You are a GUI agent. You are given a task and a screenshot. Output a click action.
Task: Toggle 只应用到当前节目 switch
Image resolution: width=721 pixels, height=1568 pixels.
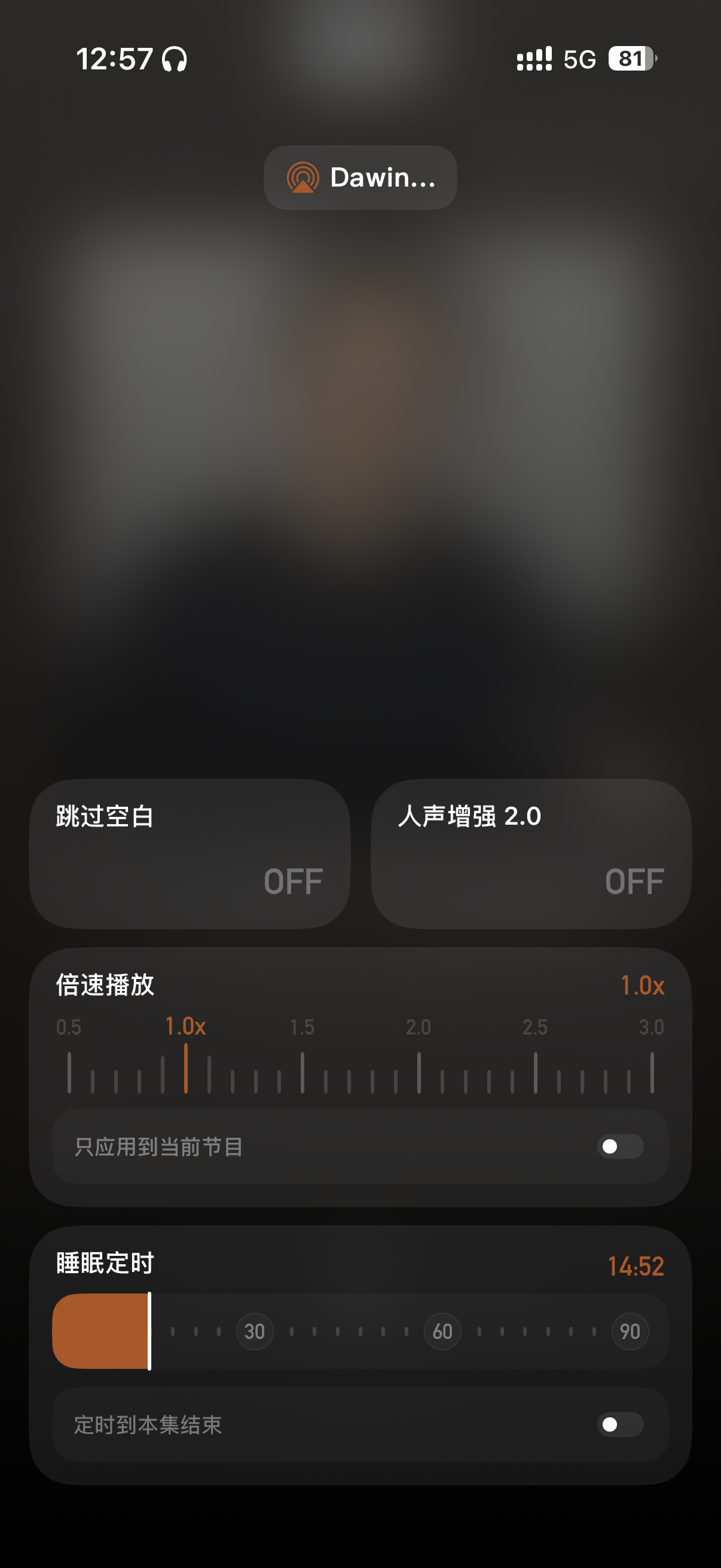(x=620, y=1147)
